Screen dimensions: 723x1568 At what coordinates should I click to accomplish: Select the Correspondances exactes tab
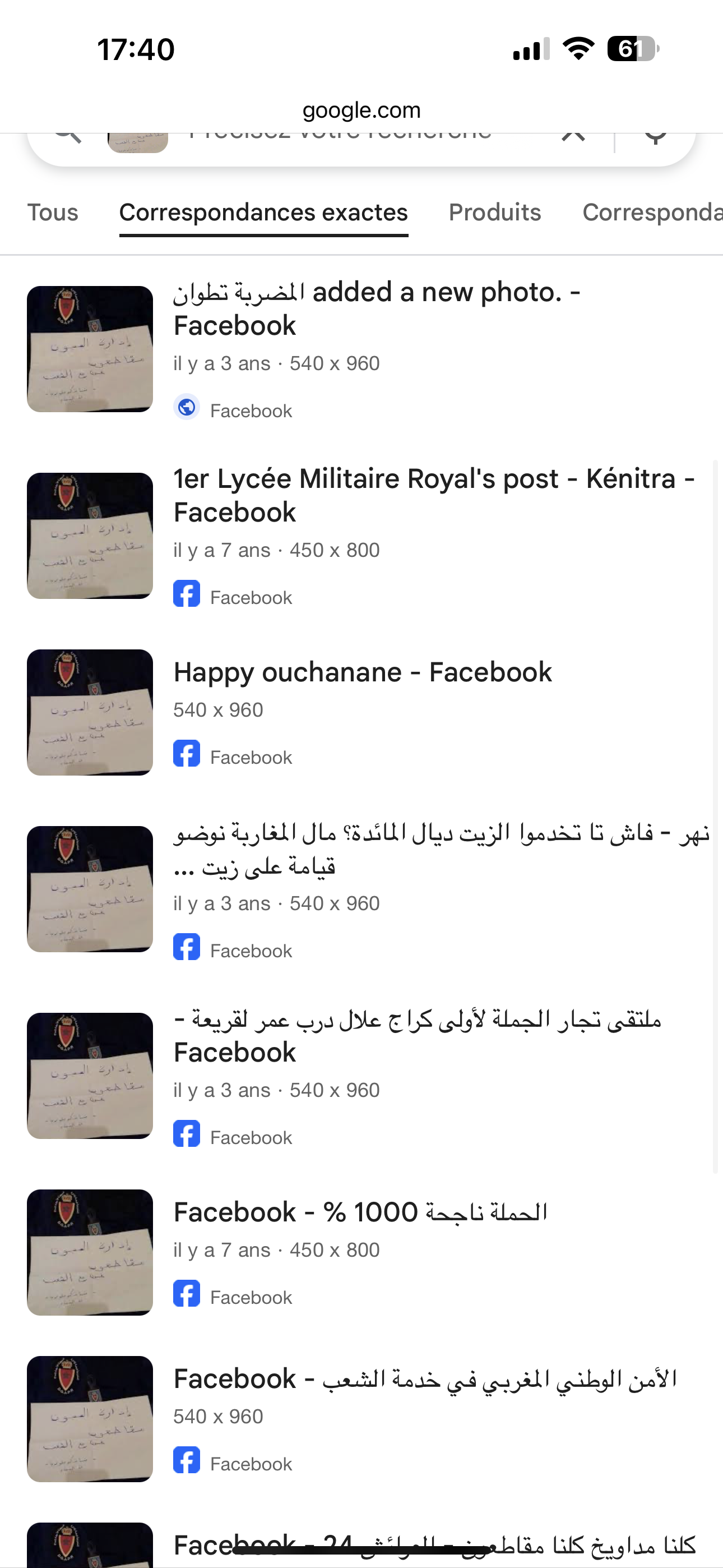[263, 213]
